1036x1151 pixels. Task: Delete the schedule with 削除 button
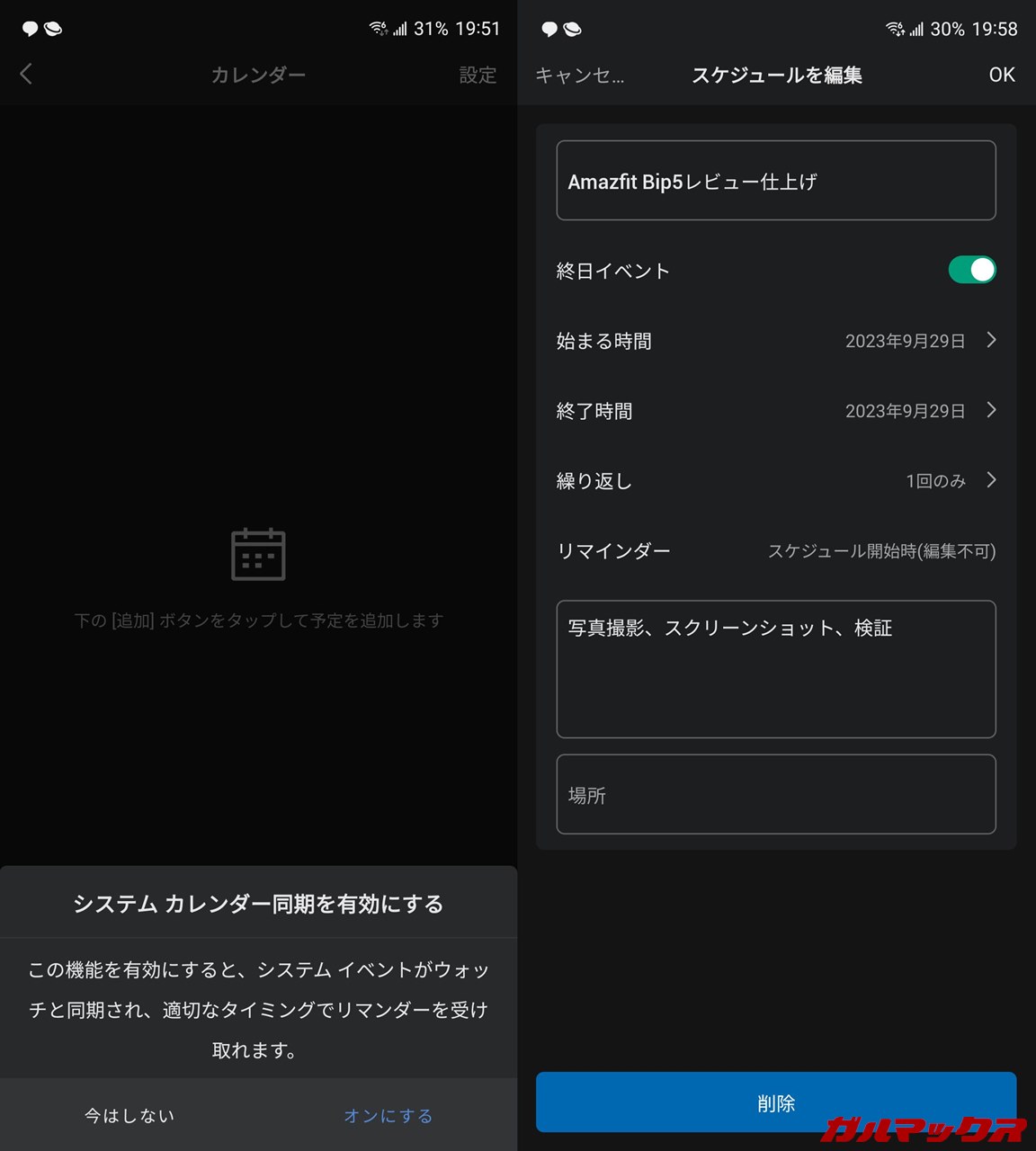[x=775, y=1102]
